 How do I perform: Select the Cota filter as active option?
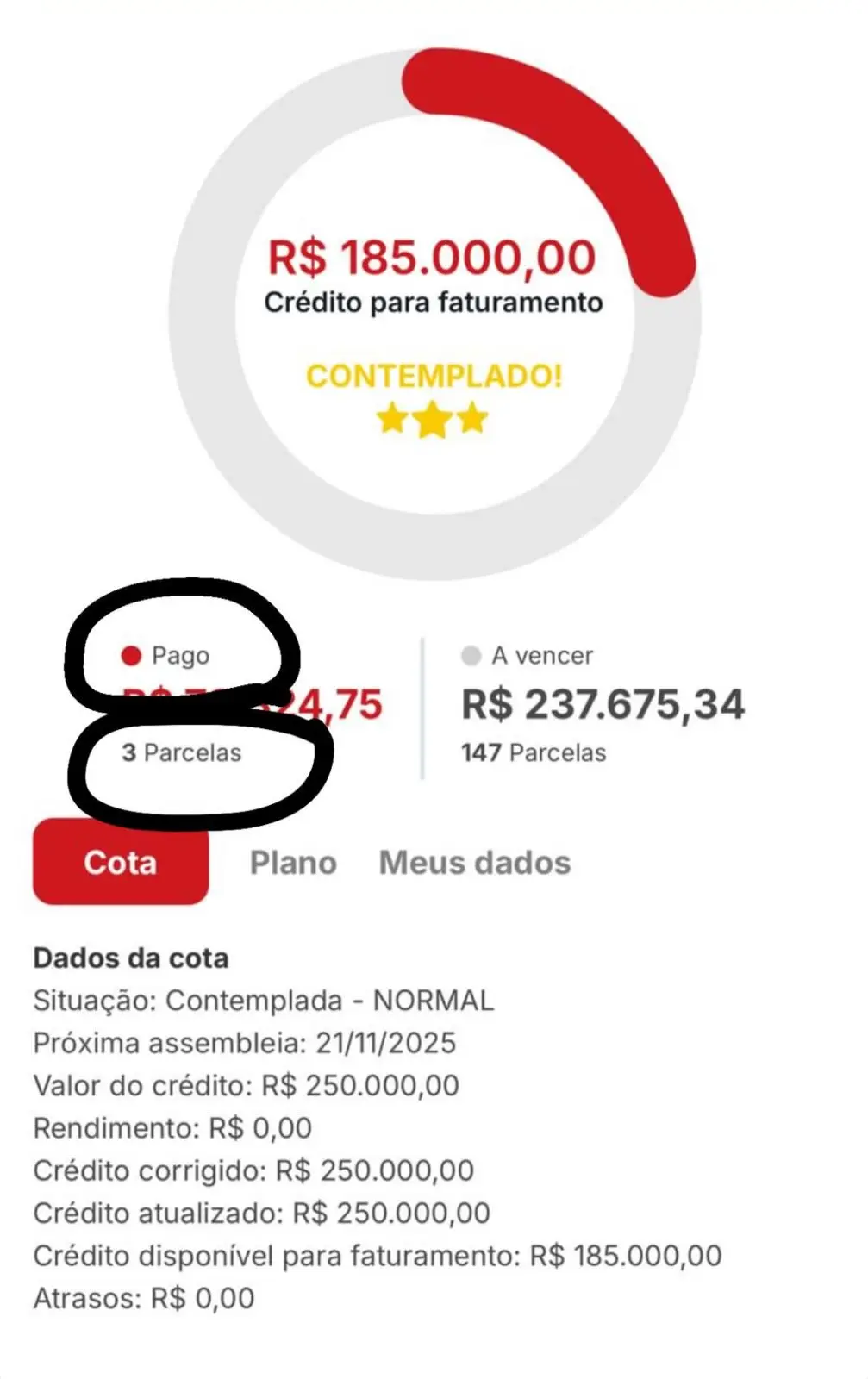click(x=120, y=862)
